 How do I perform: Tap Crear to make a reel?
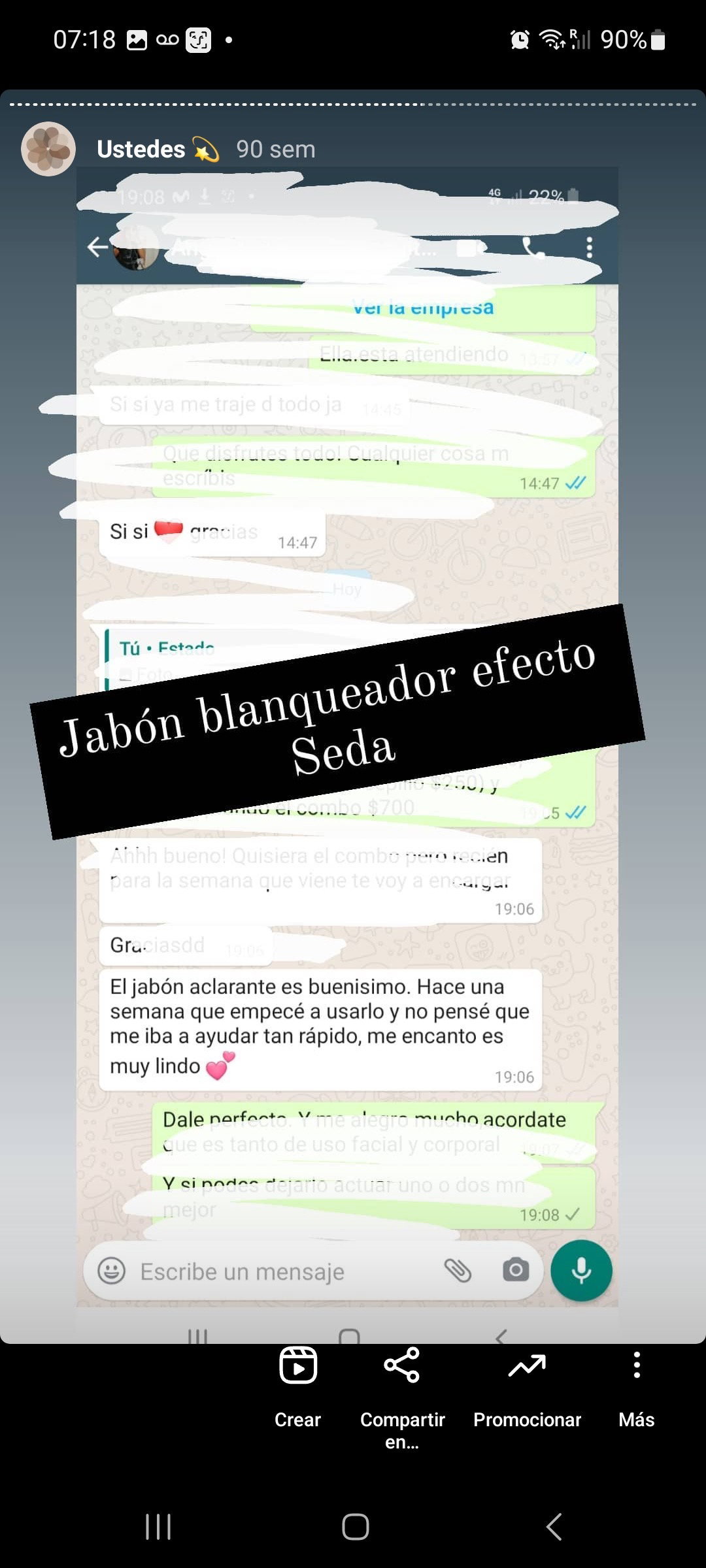coord(297,1386)
